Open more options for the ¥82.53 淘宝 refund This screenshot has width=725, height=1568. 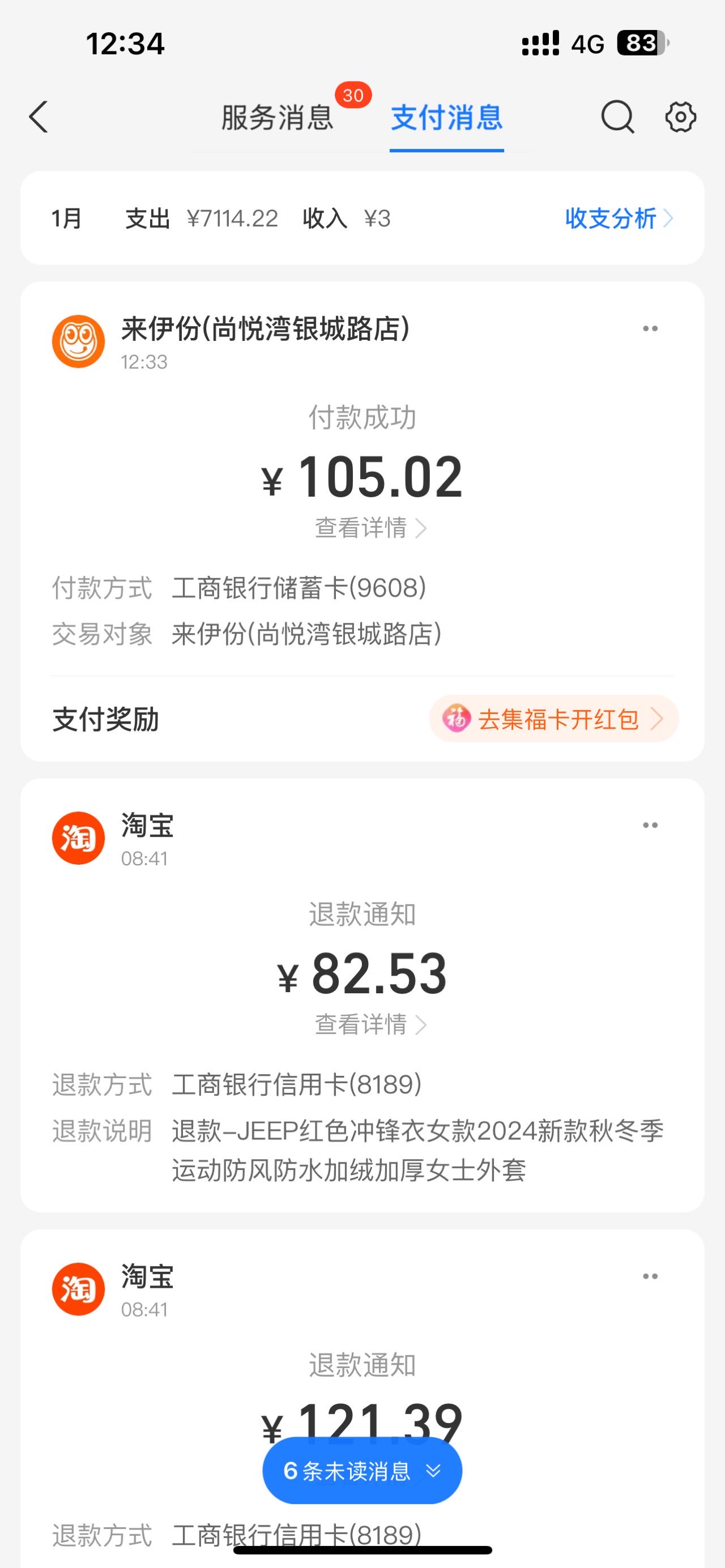click(x=650, y=826)
